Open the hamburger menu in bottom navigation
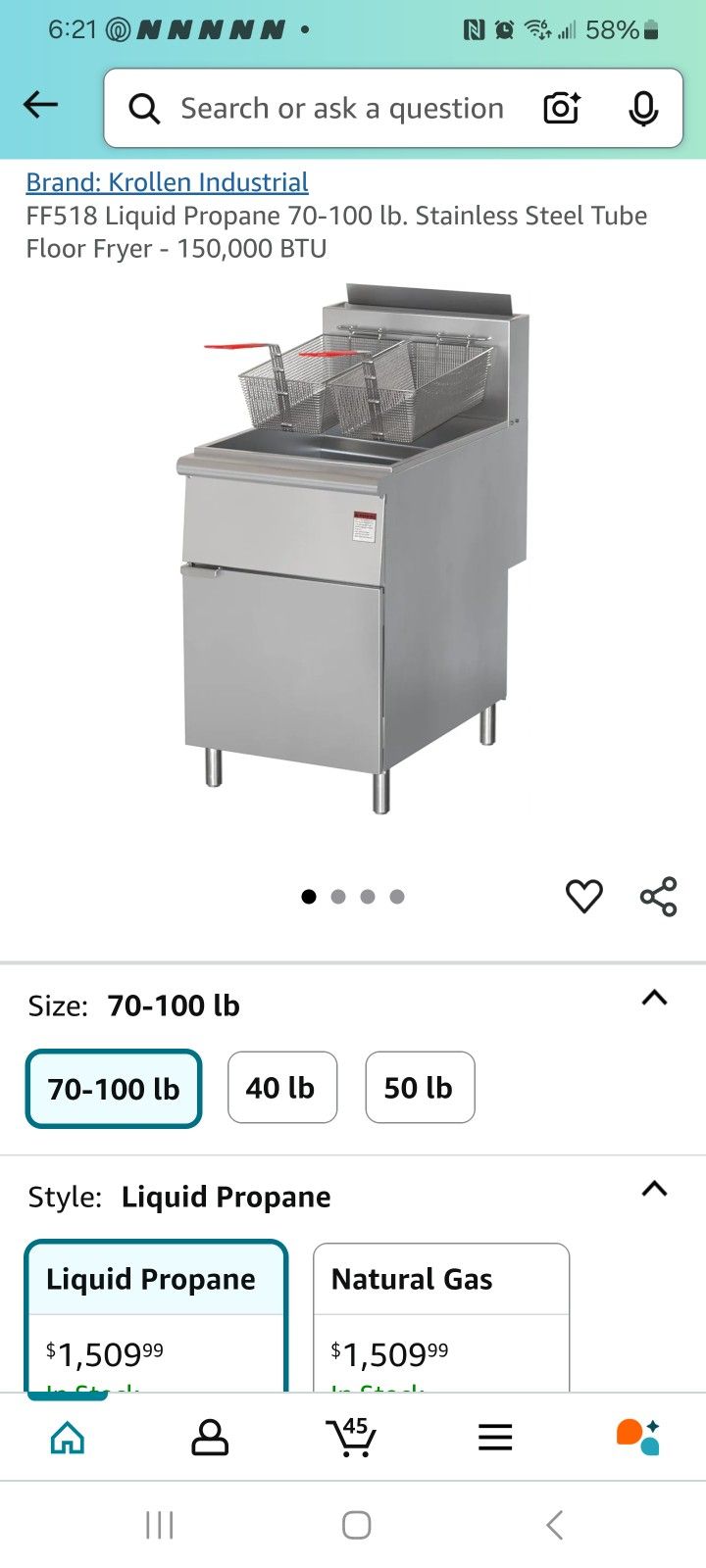 point(495,1437)
